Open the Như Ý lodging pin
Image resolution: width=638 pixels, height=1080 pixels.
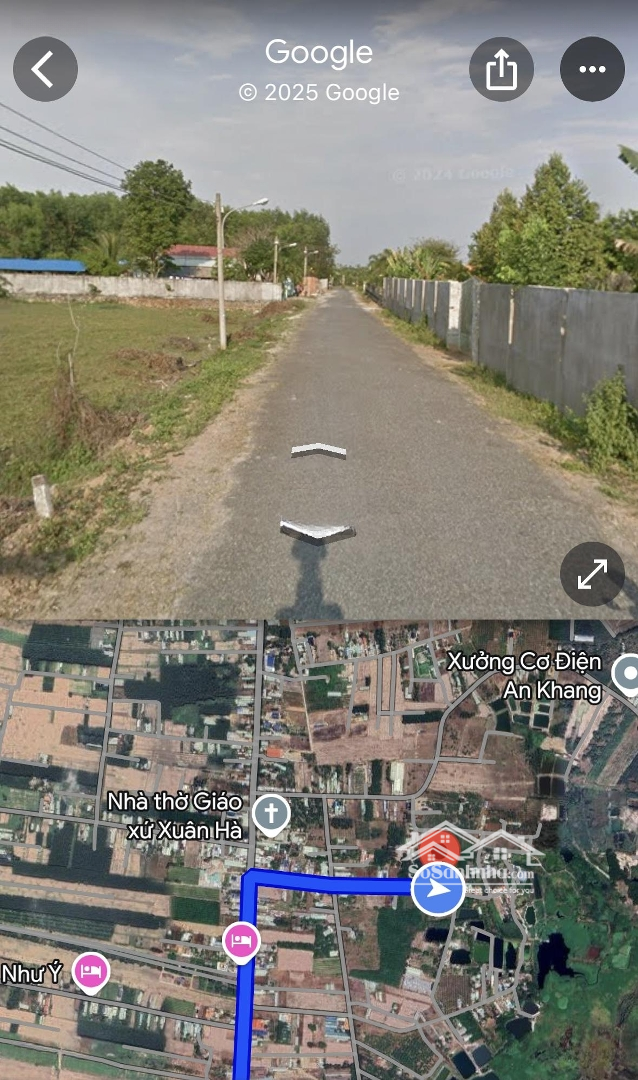[x=91, y=970]
